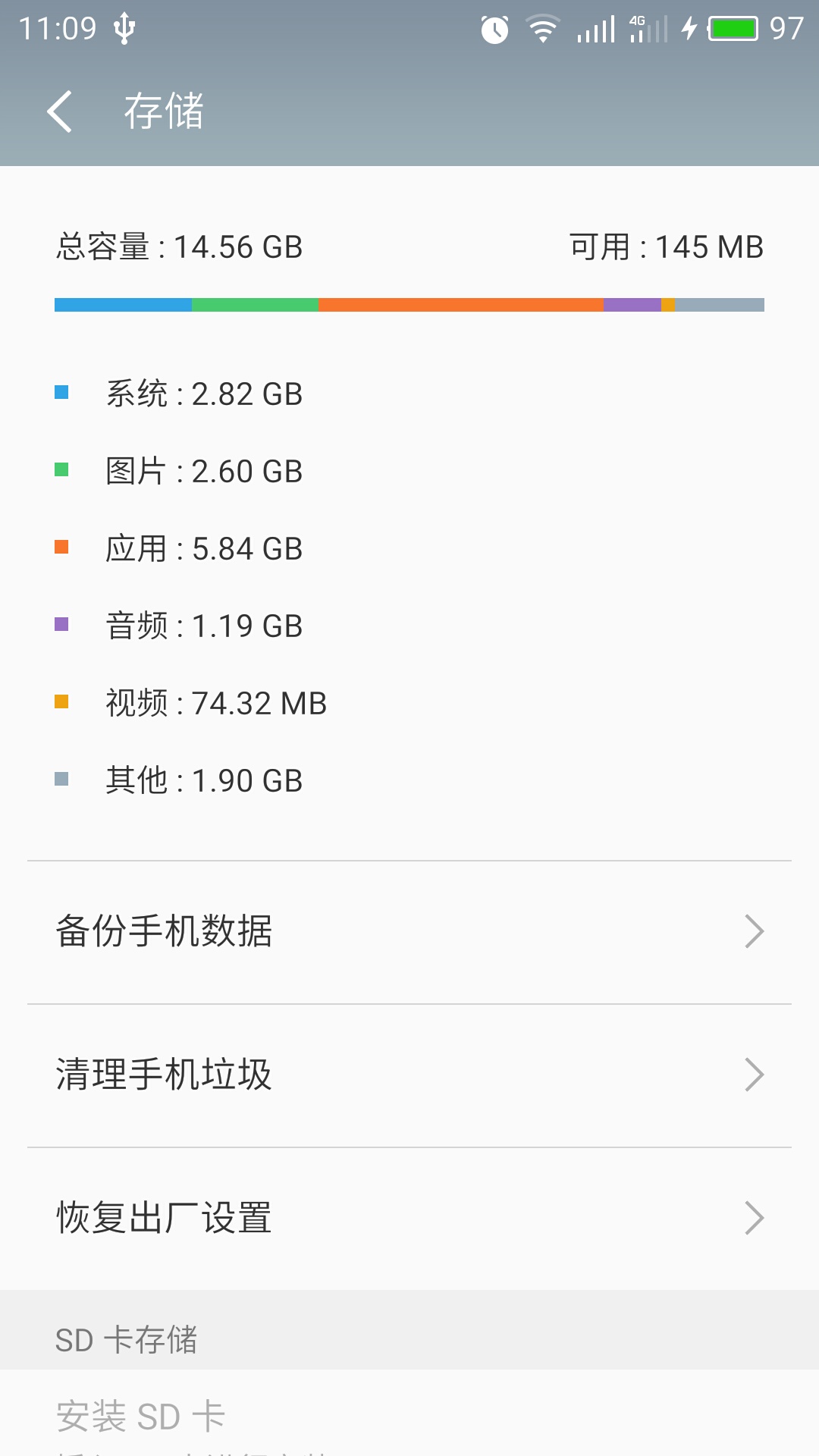Open 清理手机垃圾

[x=409, y=1075]
